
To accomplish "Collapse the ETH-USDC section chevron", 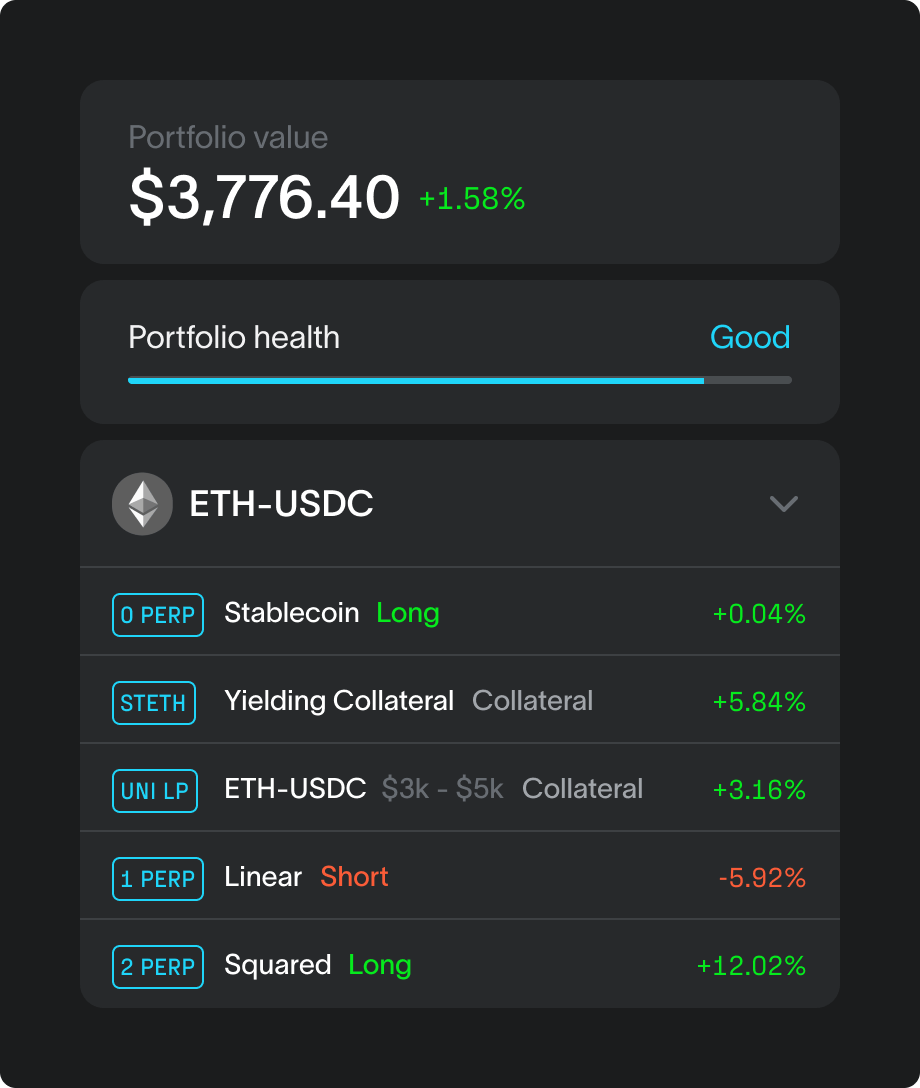I will 783,504.
